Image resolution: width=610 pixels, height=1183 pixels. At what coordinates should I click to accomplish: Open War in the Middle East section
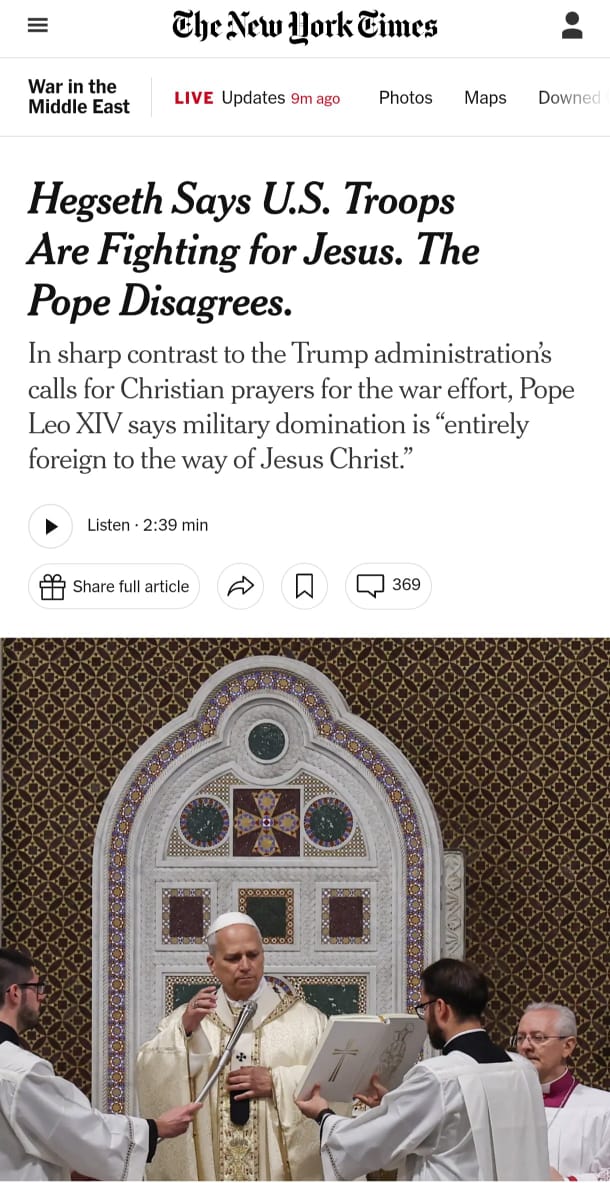(x=78, y=97)
